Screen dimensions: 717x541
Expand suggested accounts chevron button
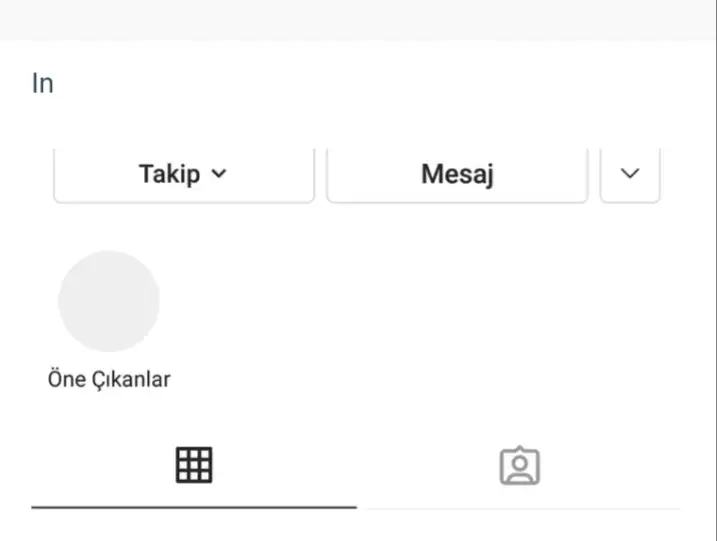coord(629,174)
